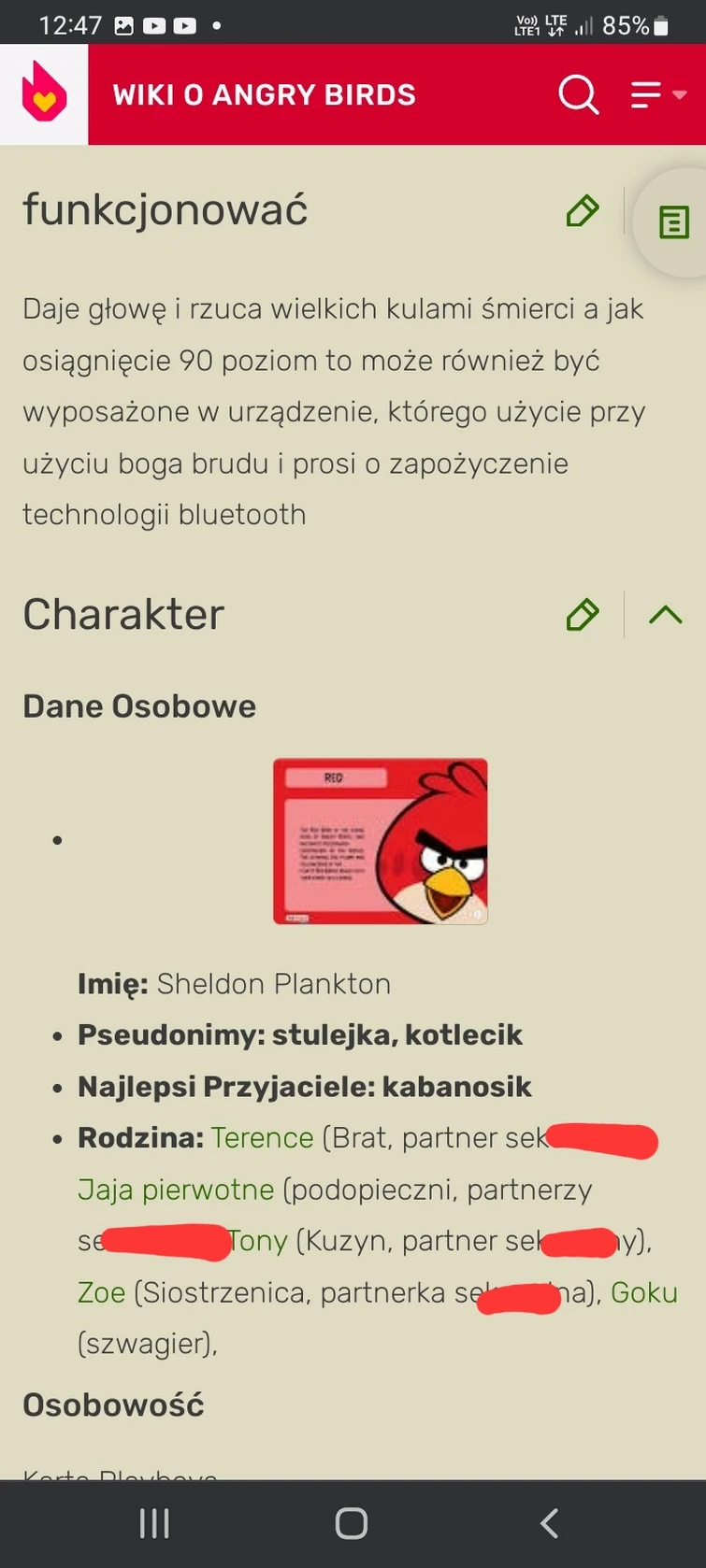Screen dimensions: 706x1568
Task: Edit the Charakter section with pencil icon
Action: 582,615
